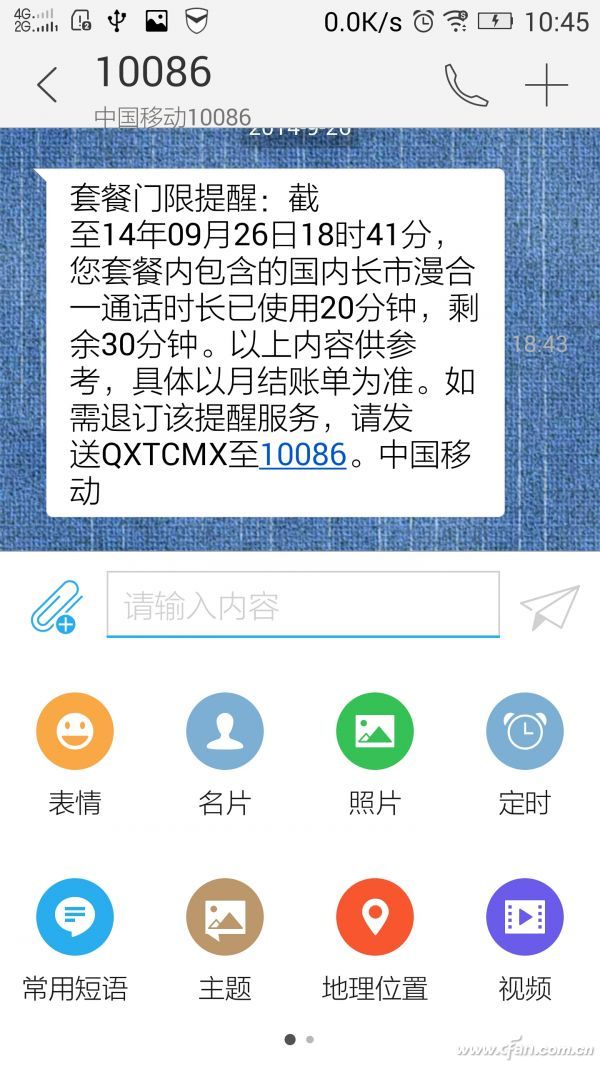Select 定时 to schedule the message
The image size is (600, 1066).
[525, 732]
